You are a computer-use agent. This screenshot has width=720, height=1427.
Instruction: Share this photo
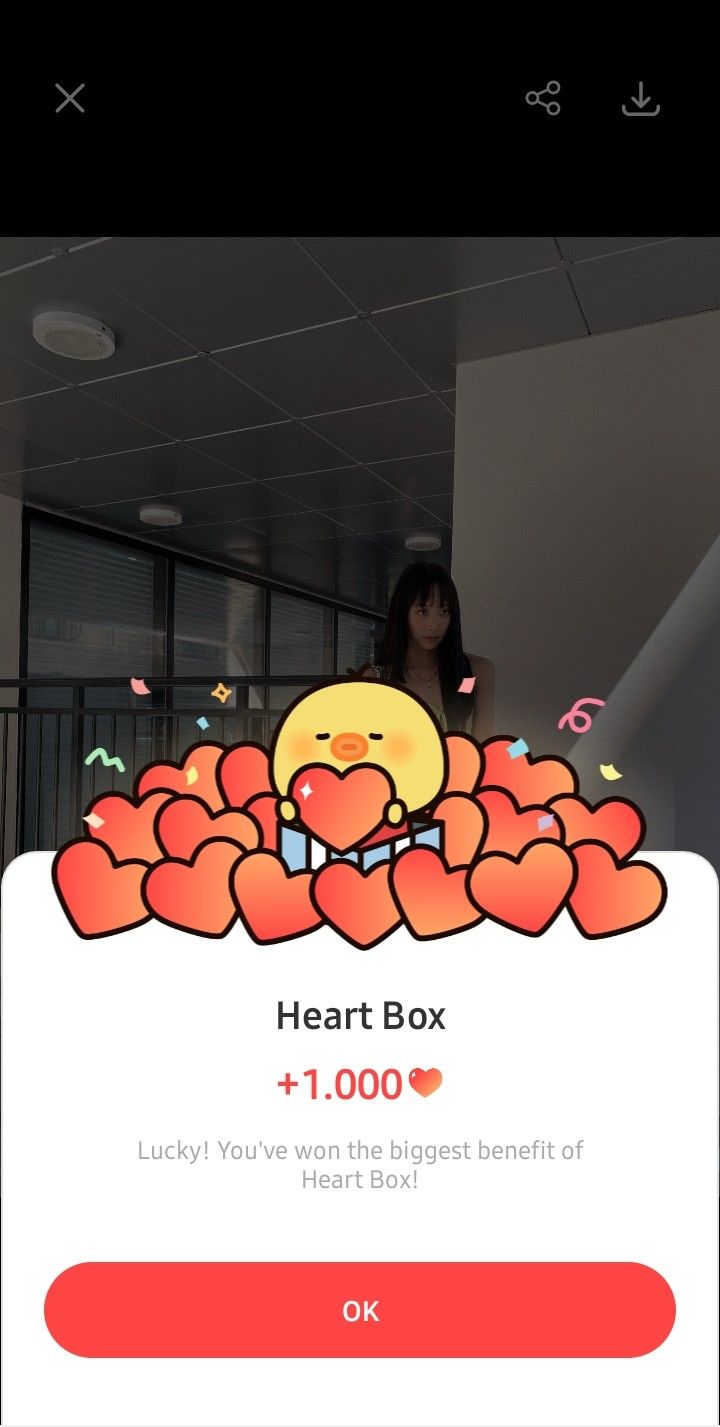pos(543,98)
